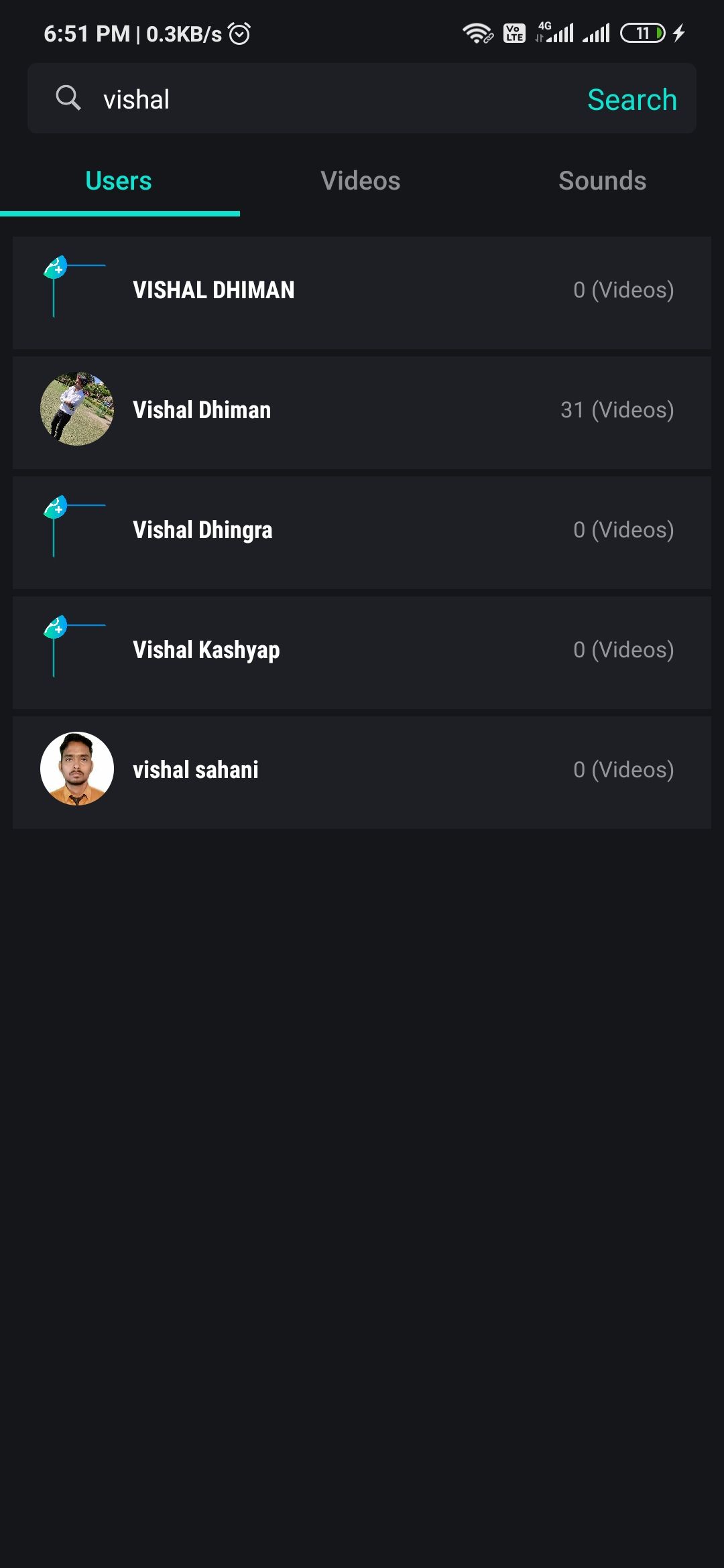
Task: Open Vishal Kashyap's profile
Action: (x=362, y=653)
